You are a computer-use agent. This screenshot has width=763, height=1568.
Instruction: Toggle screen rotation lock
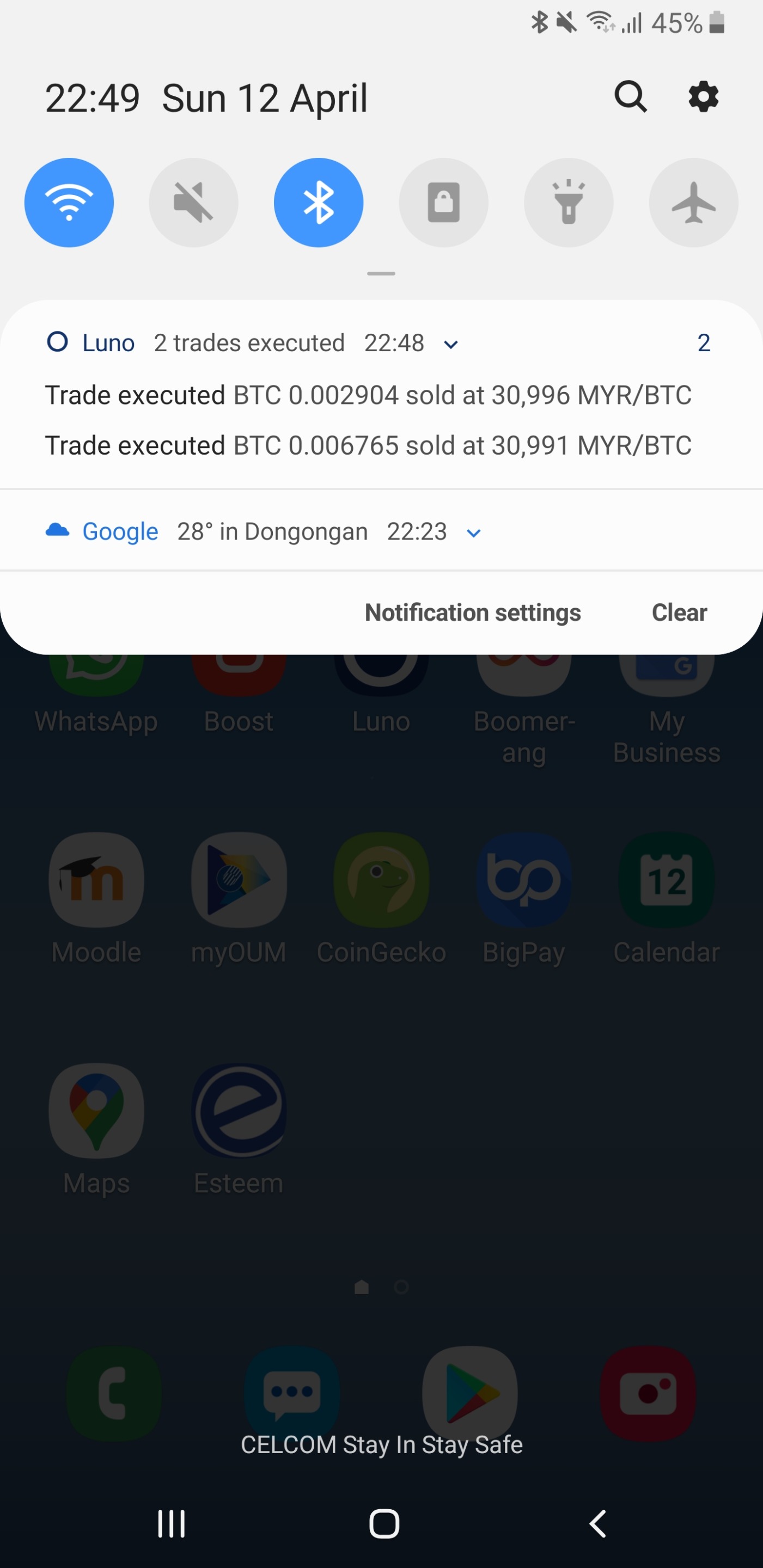[x=443, y=203]
